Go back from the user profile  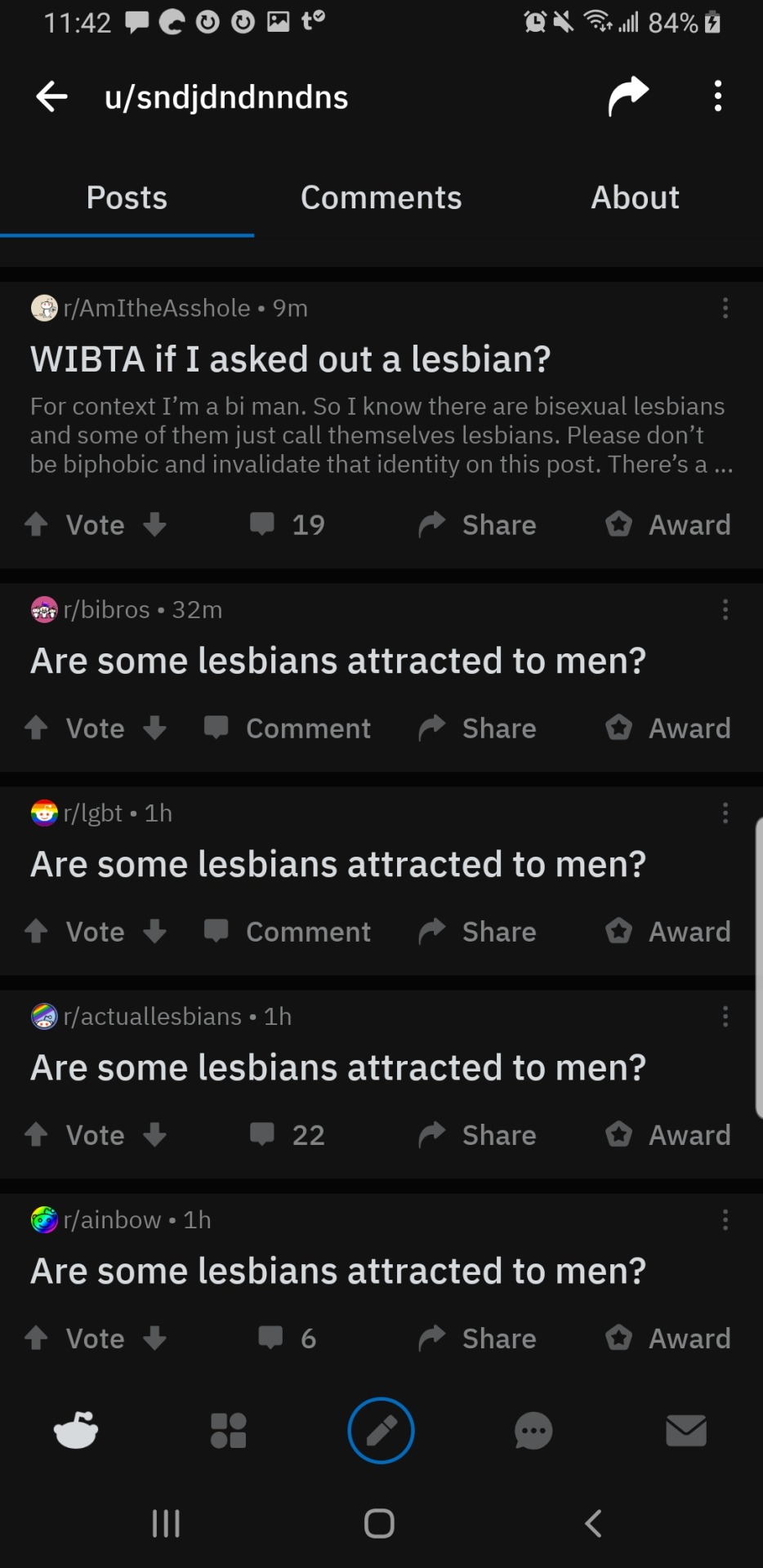click(51, 96)
